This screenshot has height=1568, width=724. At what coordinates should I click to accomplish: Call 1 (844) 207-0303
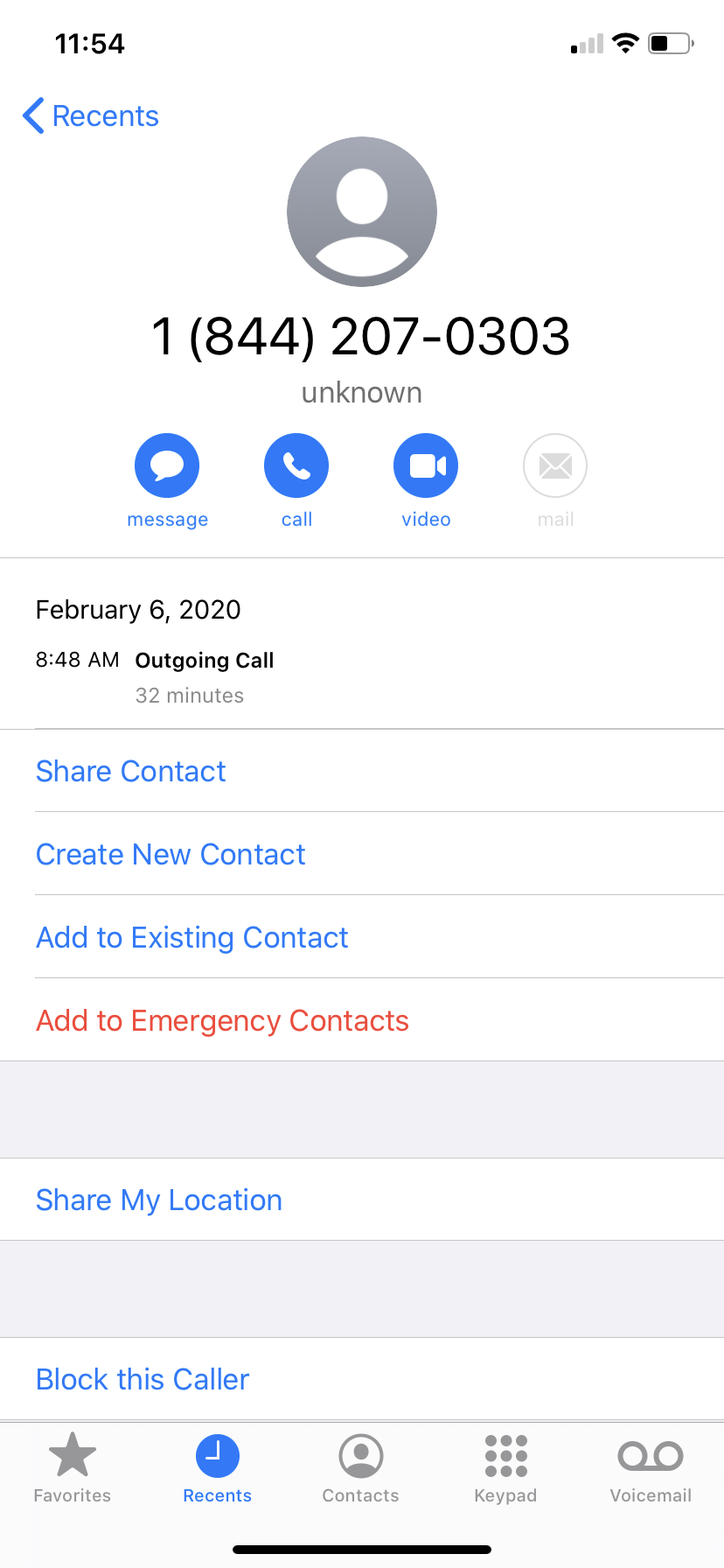click(296, 465)
